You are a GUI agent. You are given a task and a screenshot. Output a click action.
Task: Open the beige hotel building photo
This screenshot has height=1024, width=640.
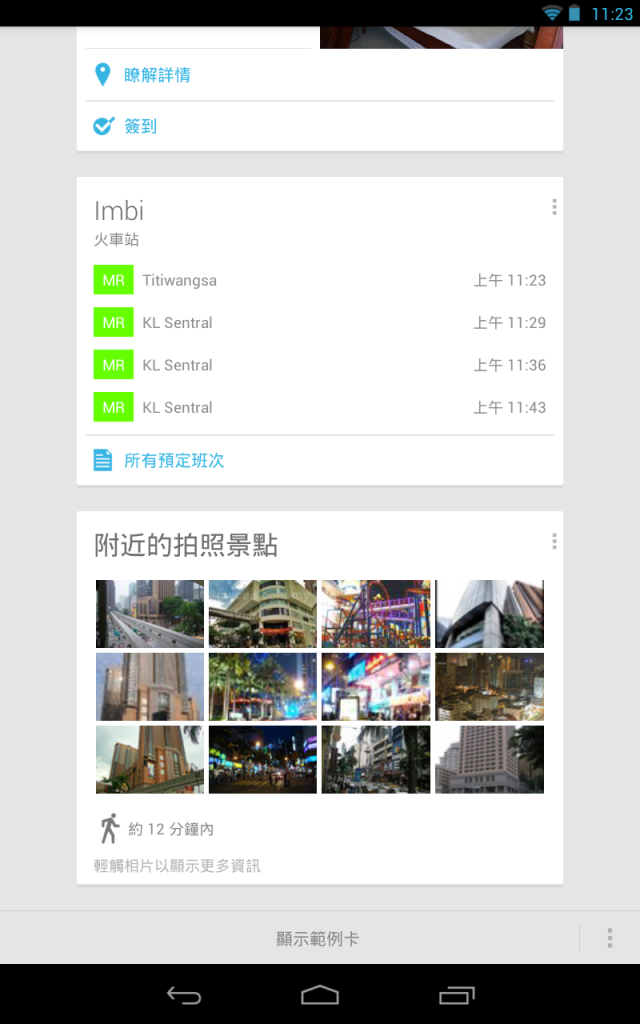point(490,760)
